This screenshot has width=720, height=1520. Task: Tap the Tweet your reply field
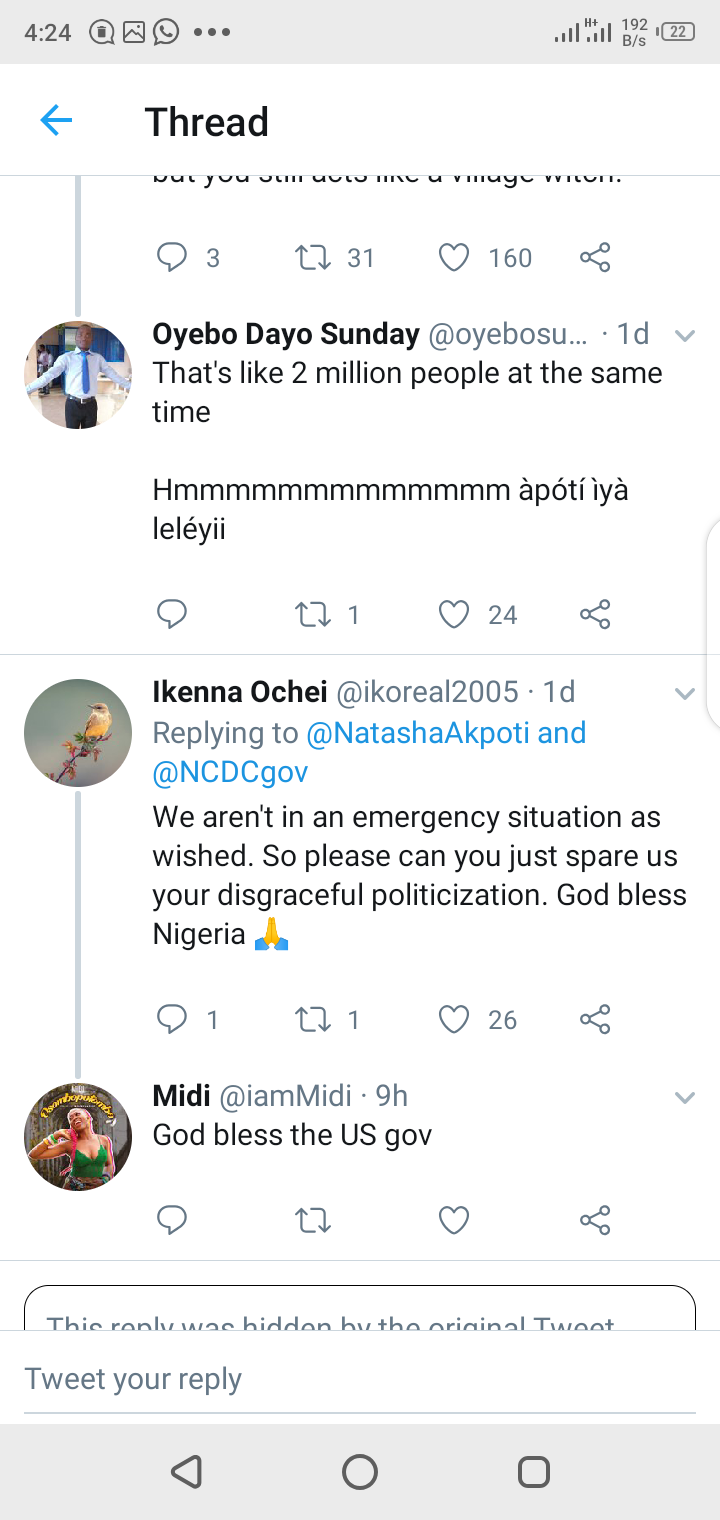[x=360, y=1379]
